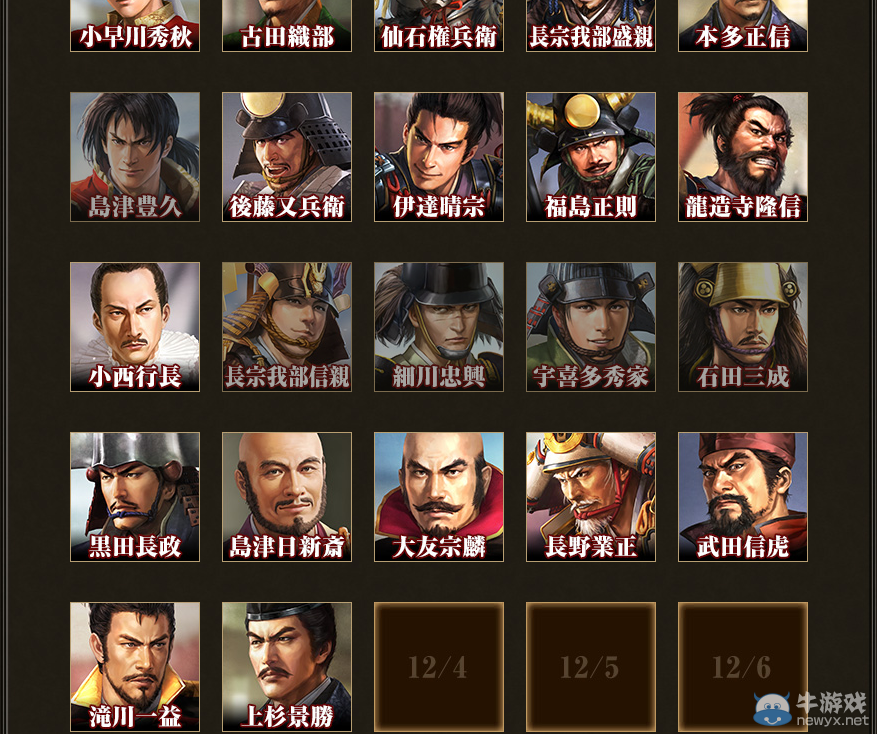The image size is (877, 734).
Task: Select the 本多正信 portrait
Action: point(743,25)
